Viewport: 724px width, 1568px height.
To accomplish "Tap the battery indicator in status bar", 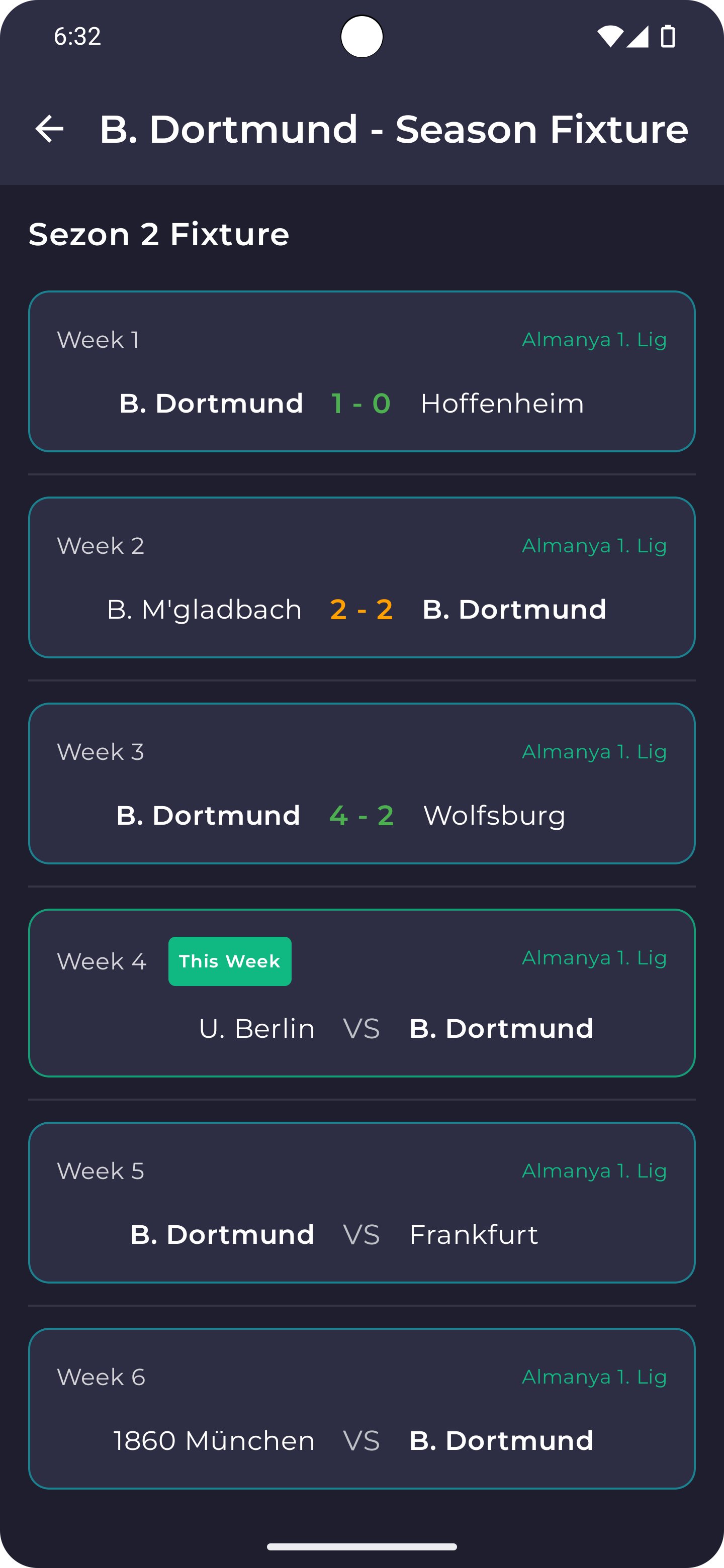I will coord(667,38).
